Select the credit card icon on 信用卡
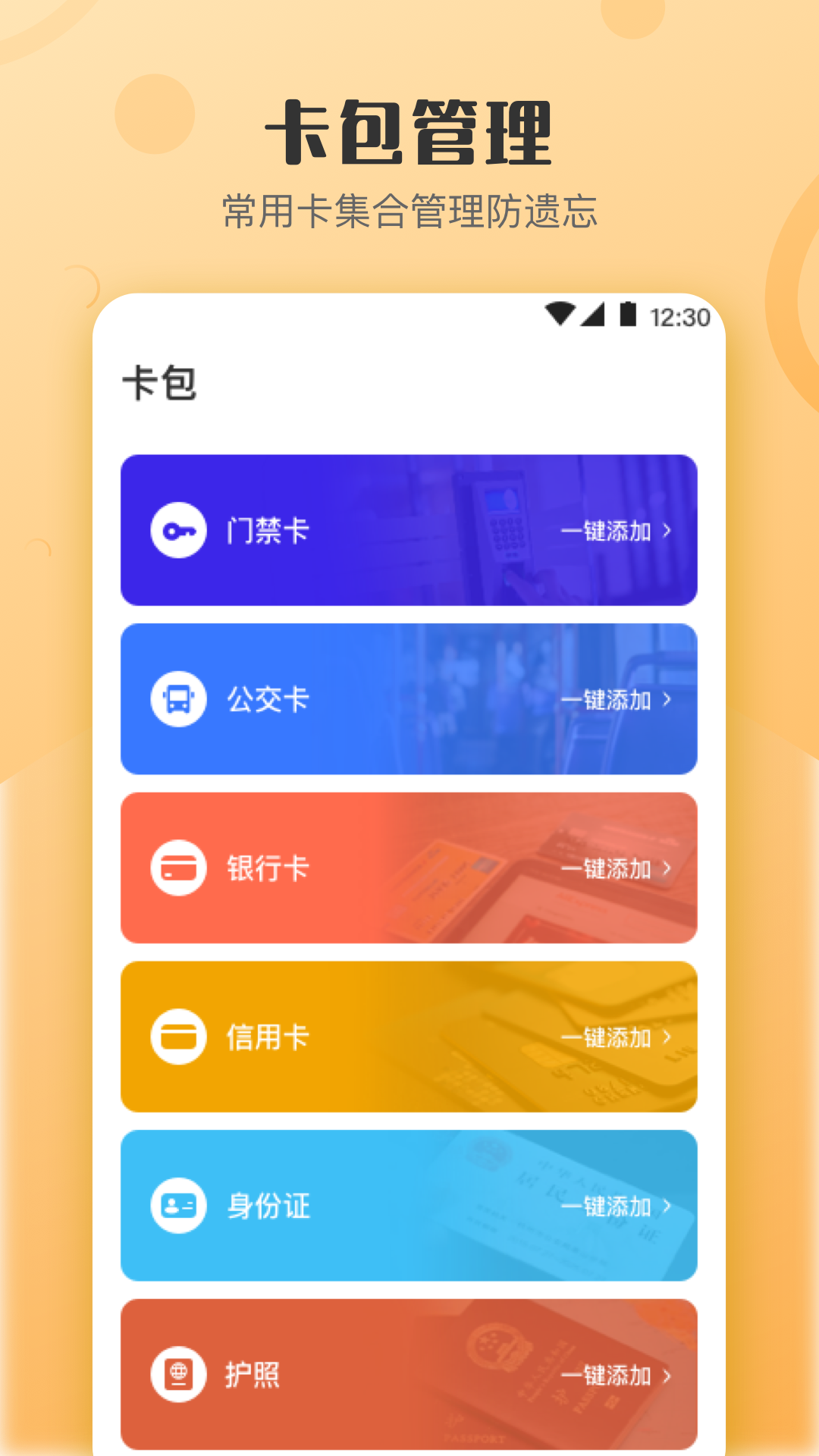The width and height of the screenshot is (819, 1456). (178, 1037)
